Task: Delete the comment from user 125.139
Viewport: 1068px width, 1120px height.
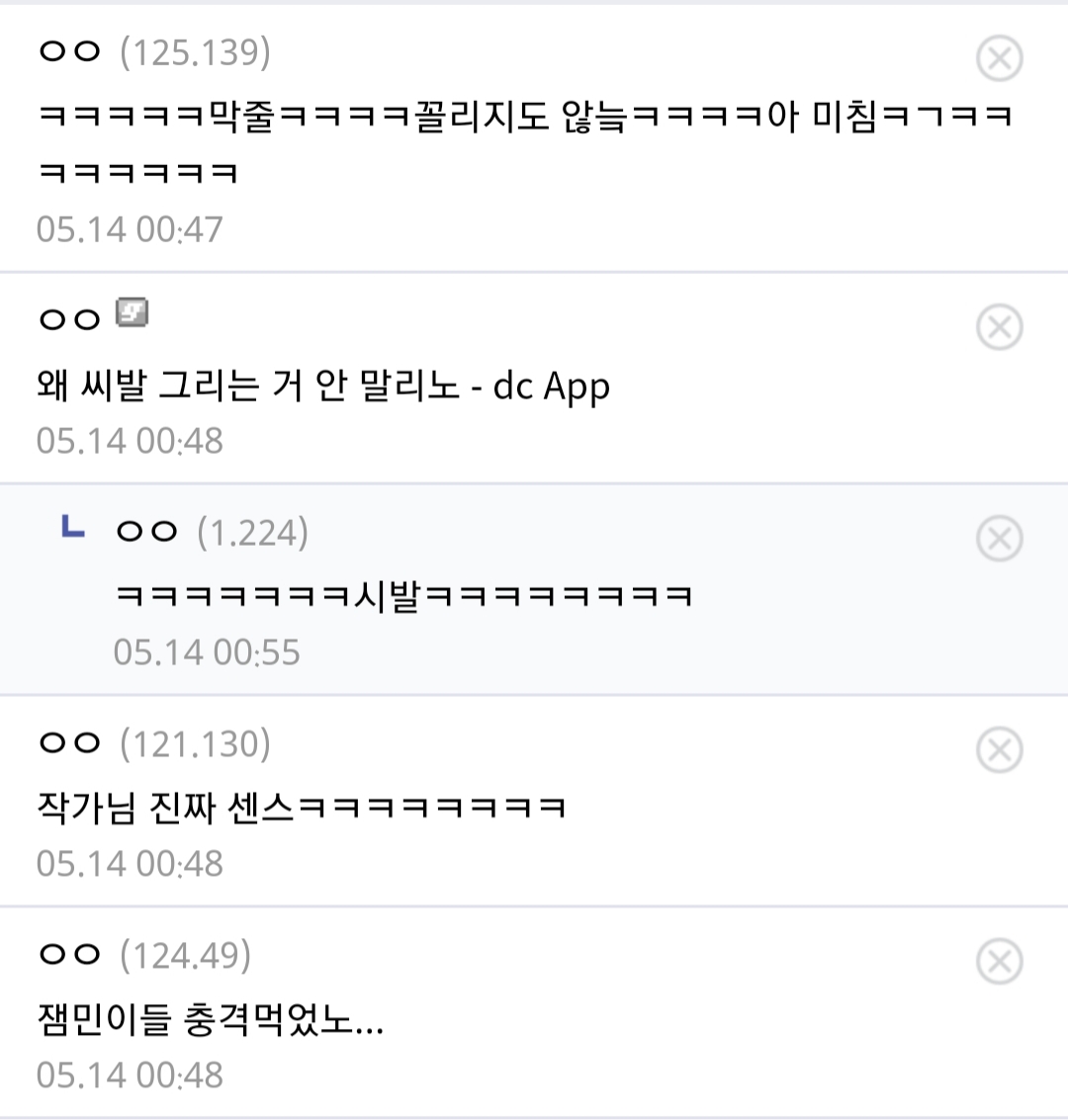Action: click(x=999, y=58)
